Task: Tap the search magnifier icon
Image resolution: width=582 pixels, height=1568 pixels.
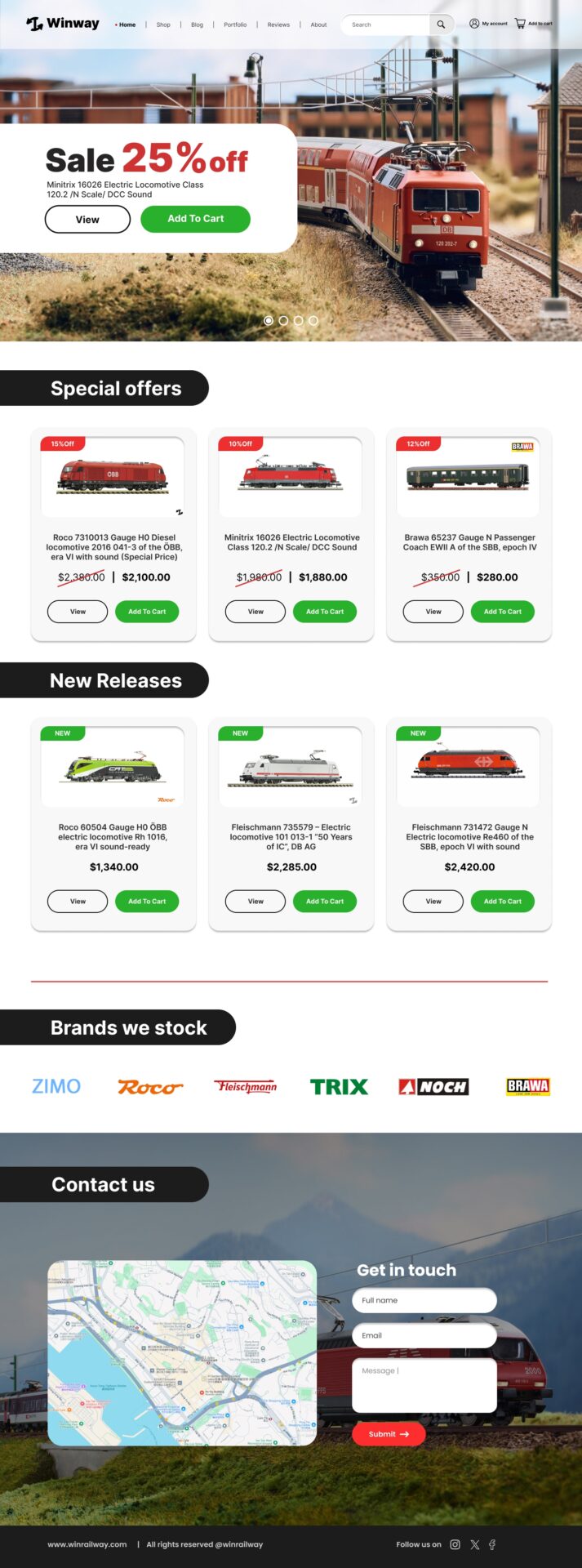Action: click(x=441, y=24)
